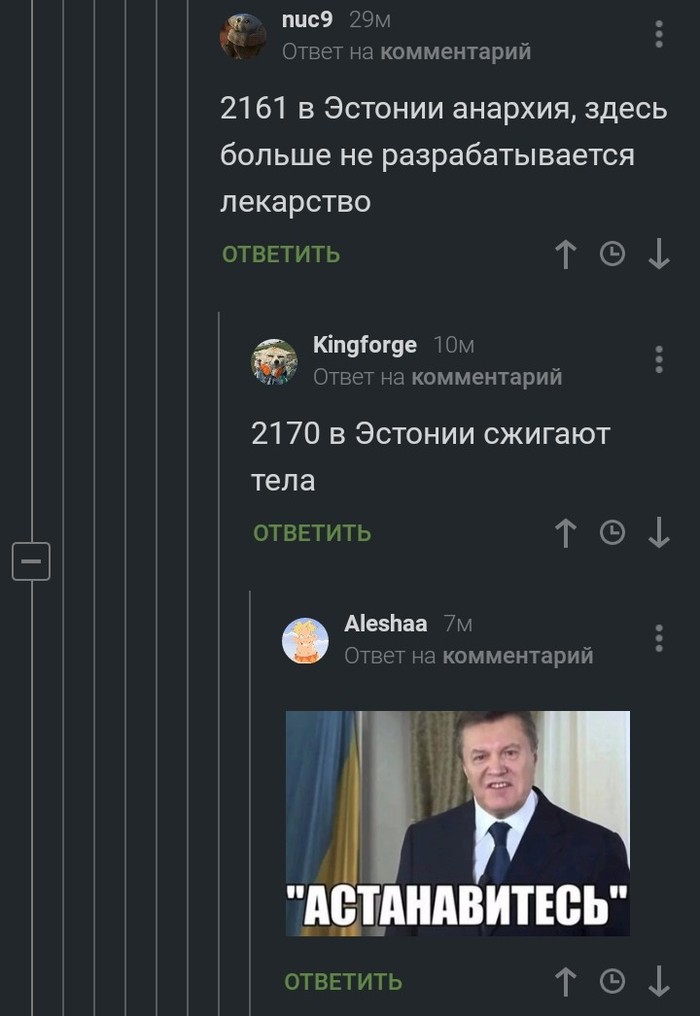Image resolution: width=700 pixels, height=1016 pixels.
Task: Open overflow menu on Kingforge's comment
Action: [x=659, y=359]
